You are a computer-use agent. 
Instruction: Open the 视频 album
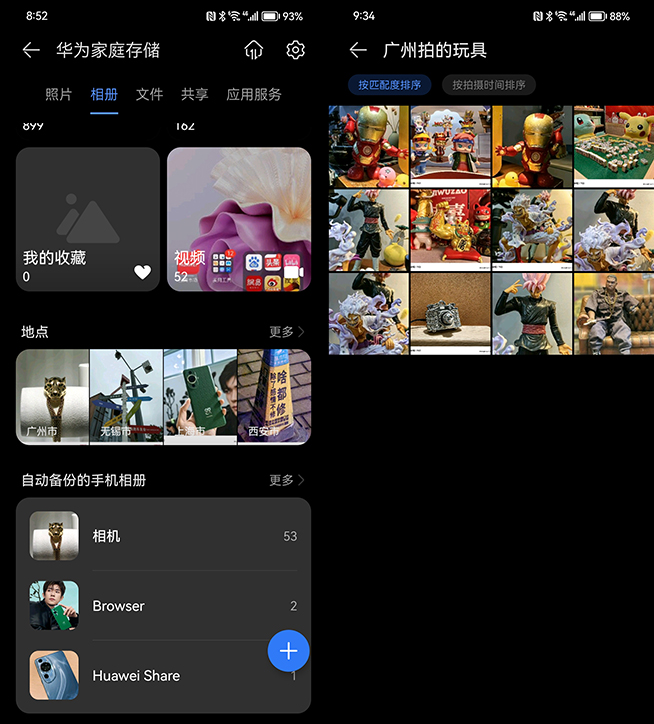click(239, 219)
